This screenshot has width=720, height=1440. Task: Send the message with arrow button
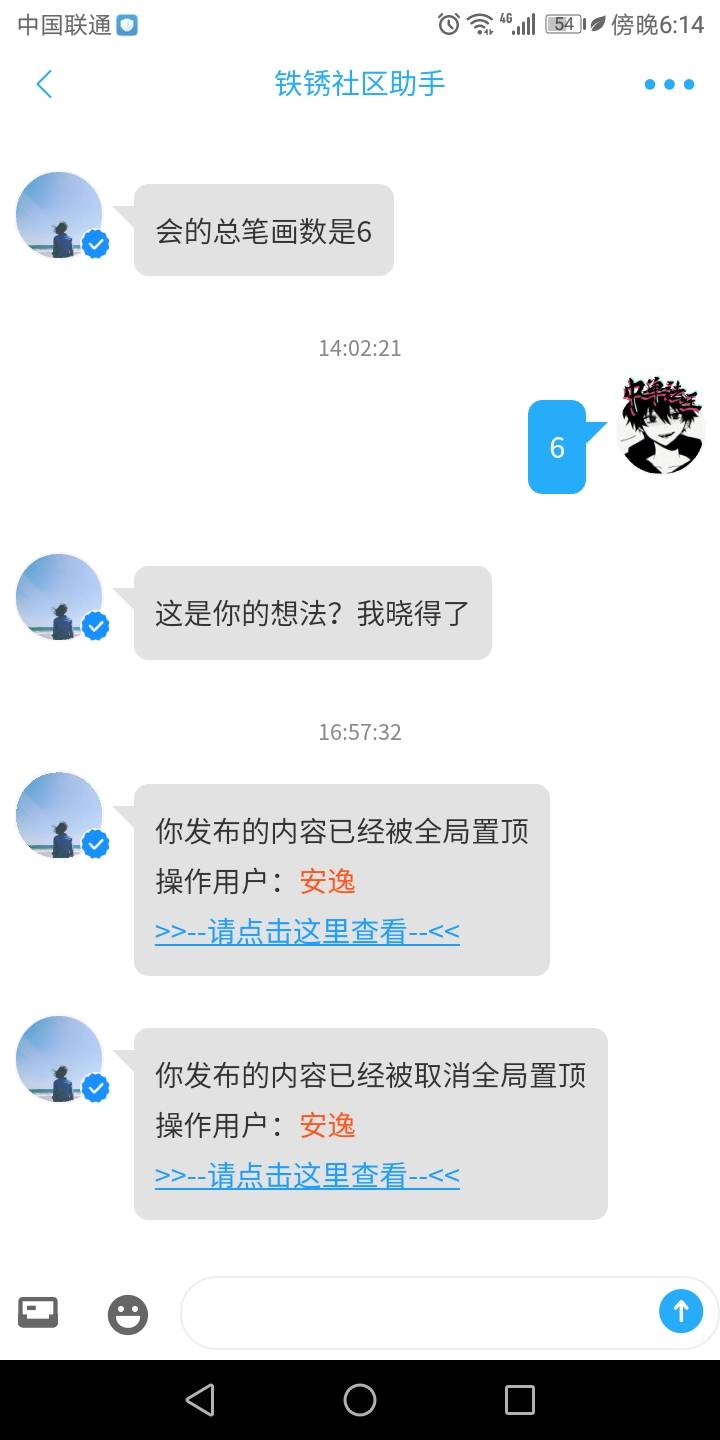click(x=681, y=1311)
